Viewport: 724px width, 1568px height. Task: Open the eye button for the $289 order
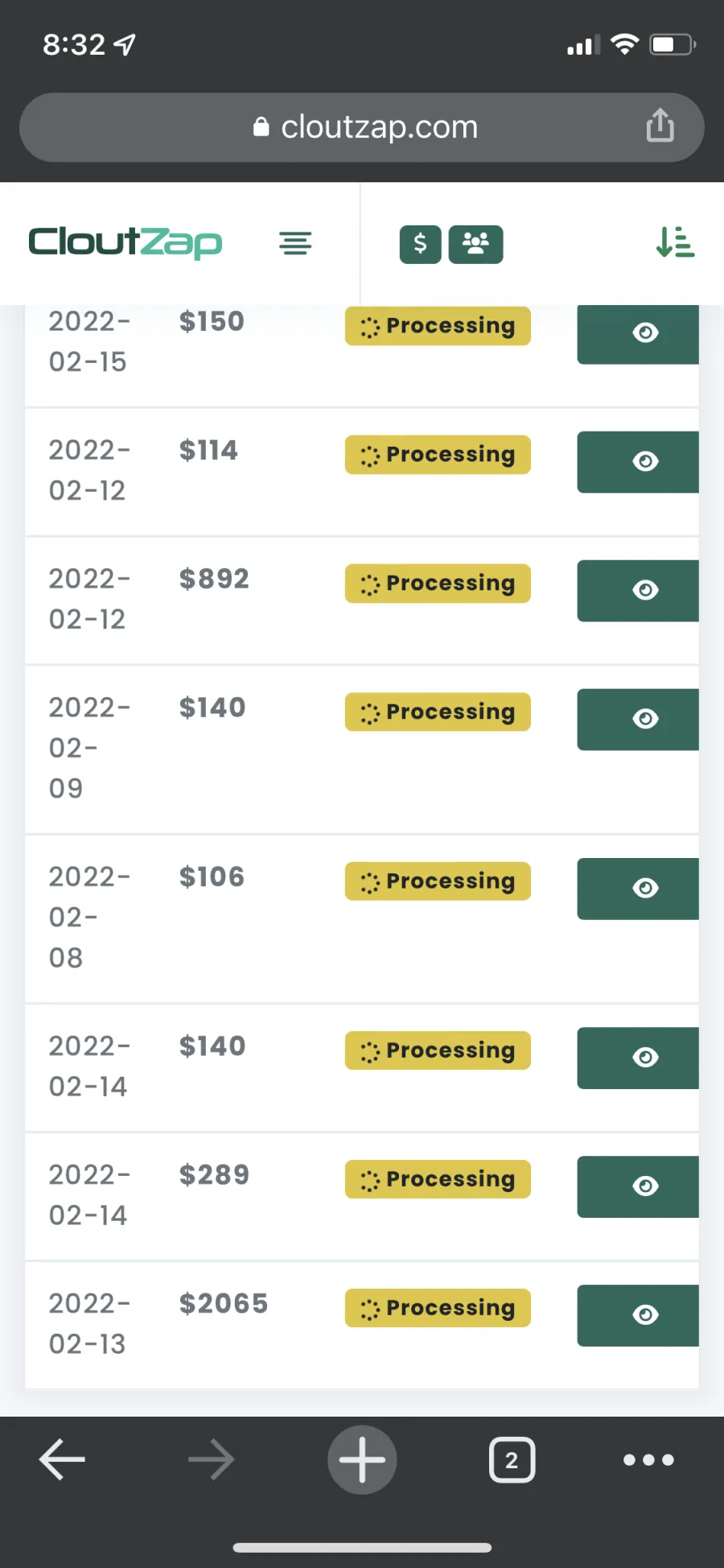pyautogui.click(x=638, y=1186)
